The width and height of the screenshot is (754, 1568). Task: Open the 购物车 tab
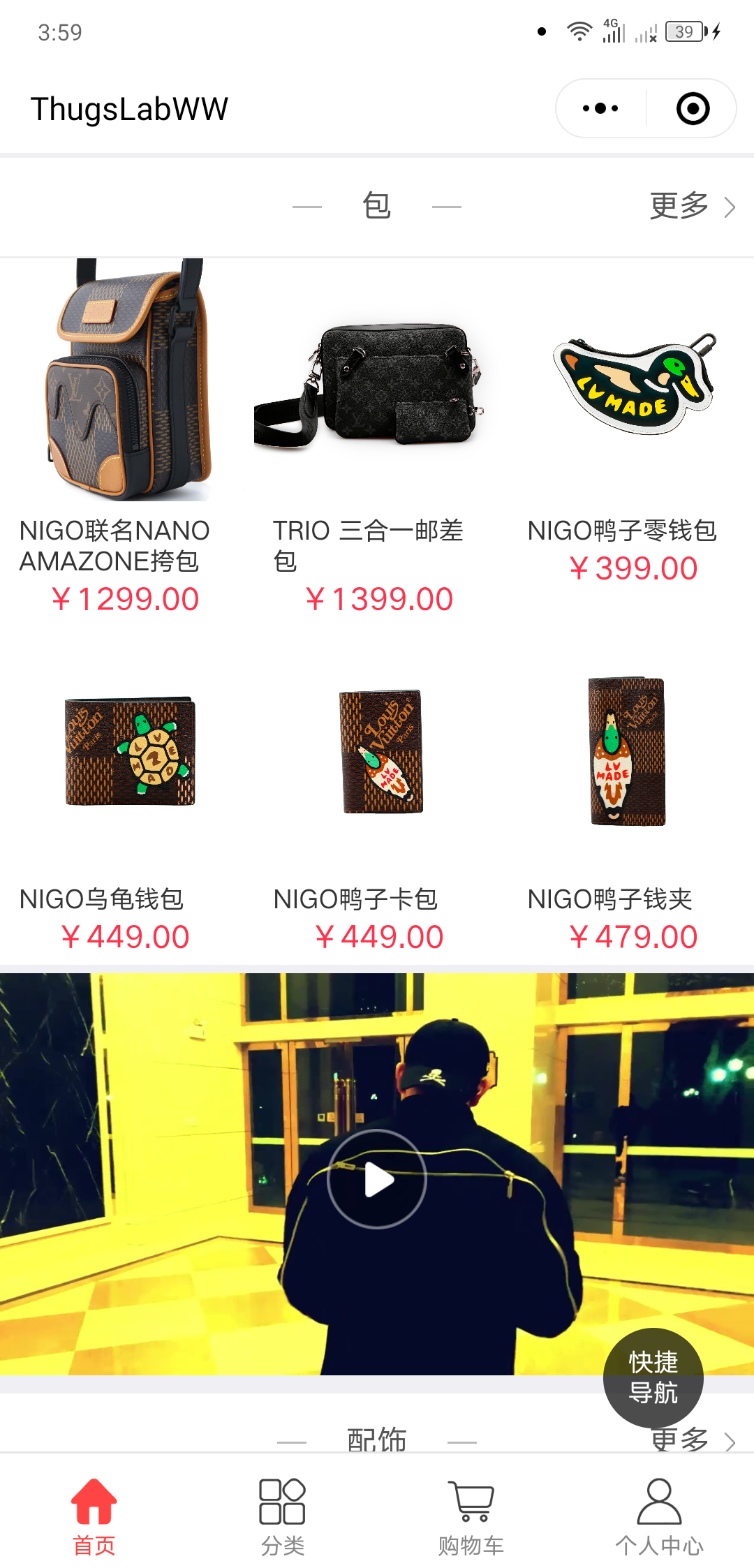point(471,1516)
